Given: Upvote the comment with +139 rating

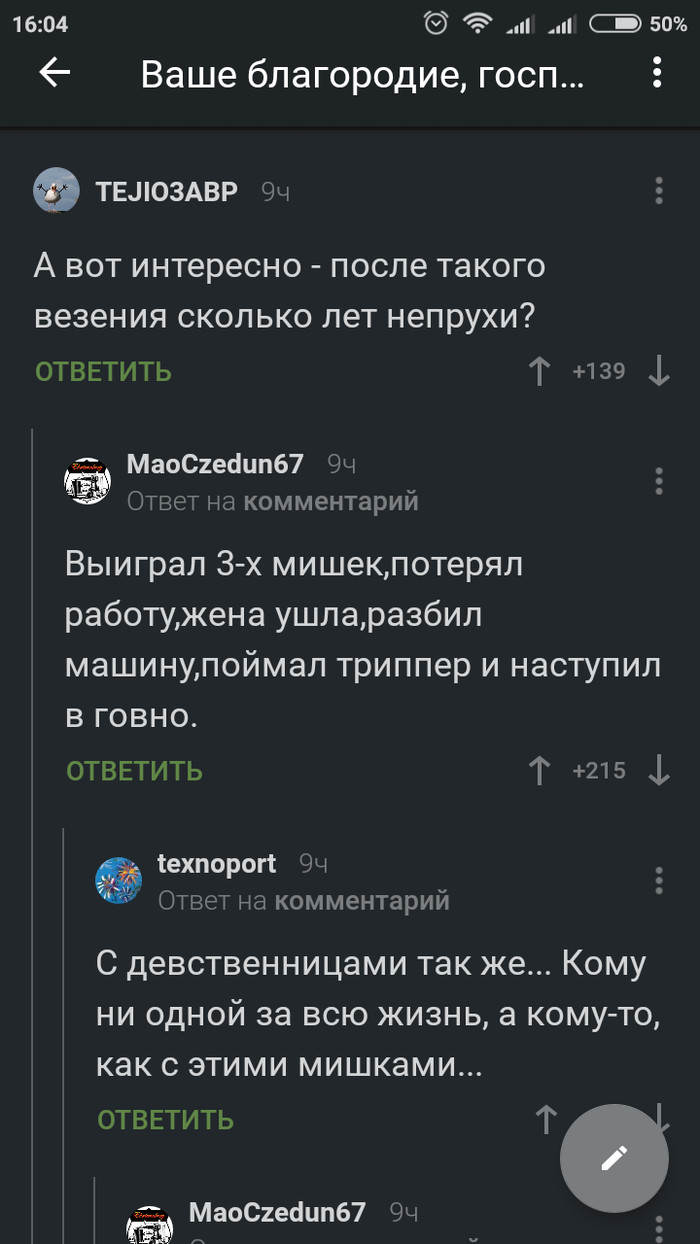Looking at the screenshot, I should pyautogui.click(x=539, y=372).
